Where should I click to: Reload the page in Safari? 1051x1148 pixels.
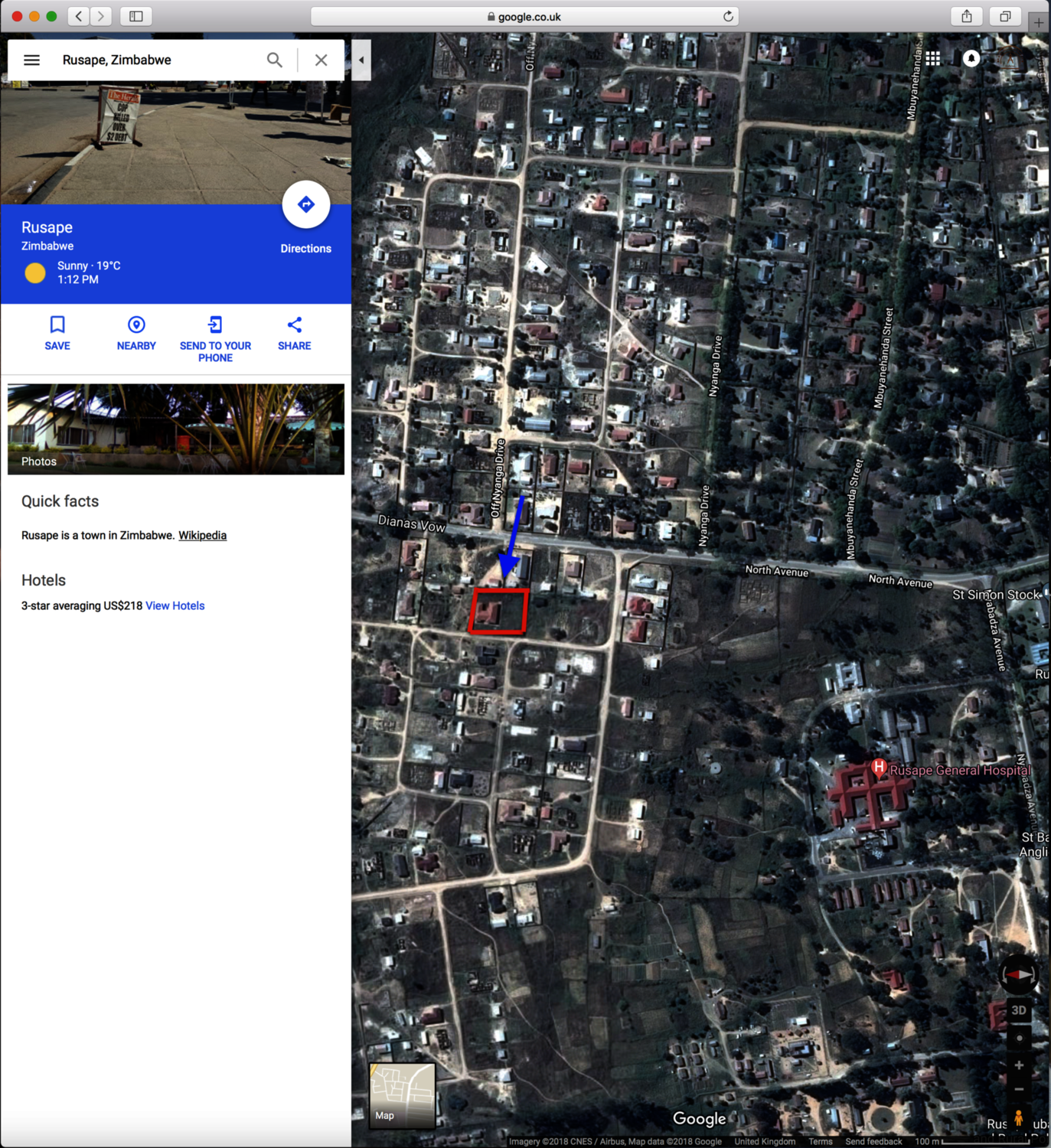click(728, 16)
